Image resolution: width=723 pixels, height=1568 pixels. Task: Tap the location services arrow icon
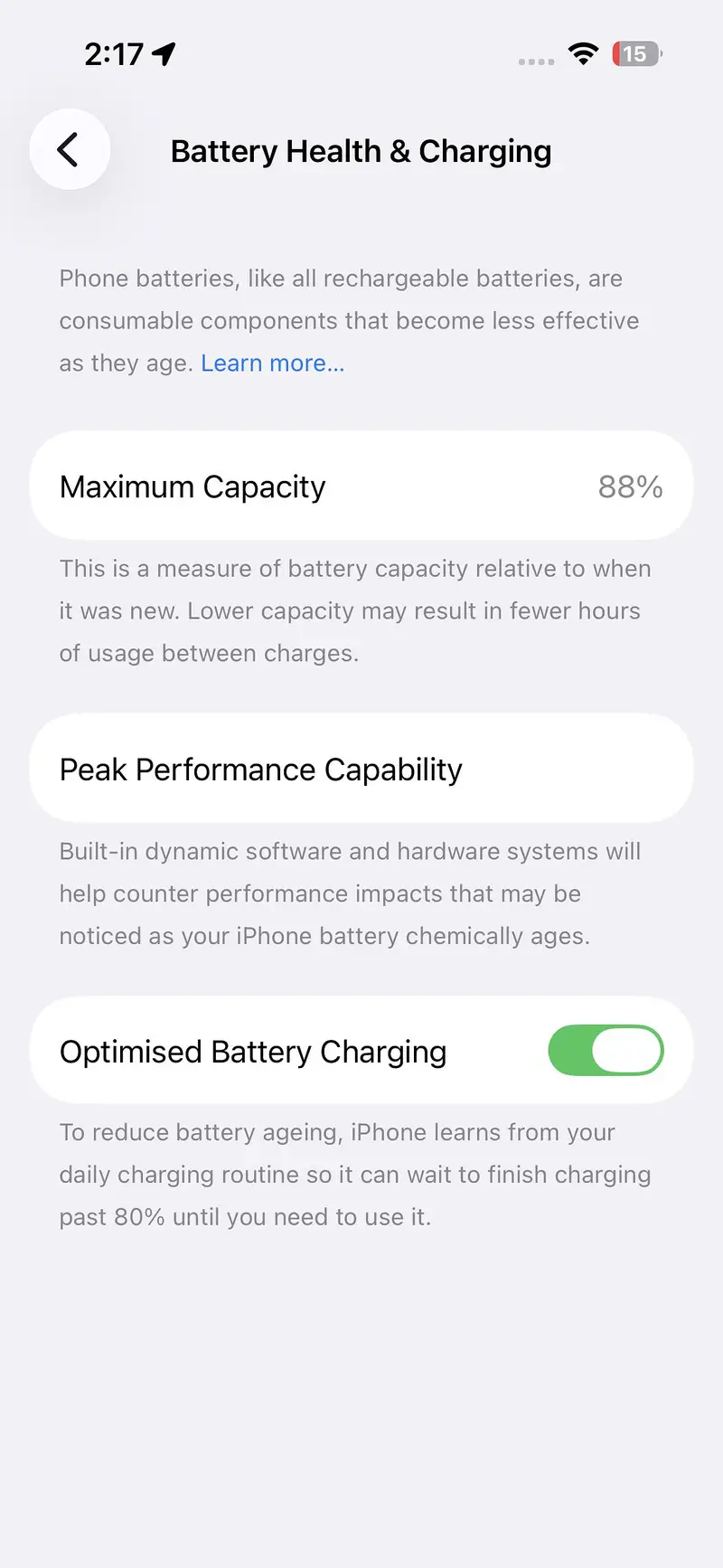(163, 54)
